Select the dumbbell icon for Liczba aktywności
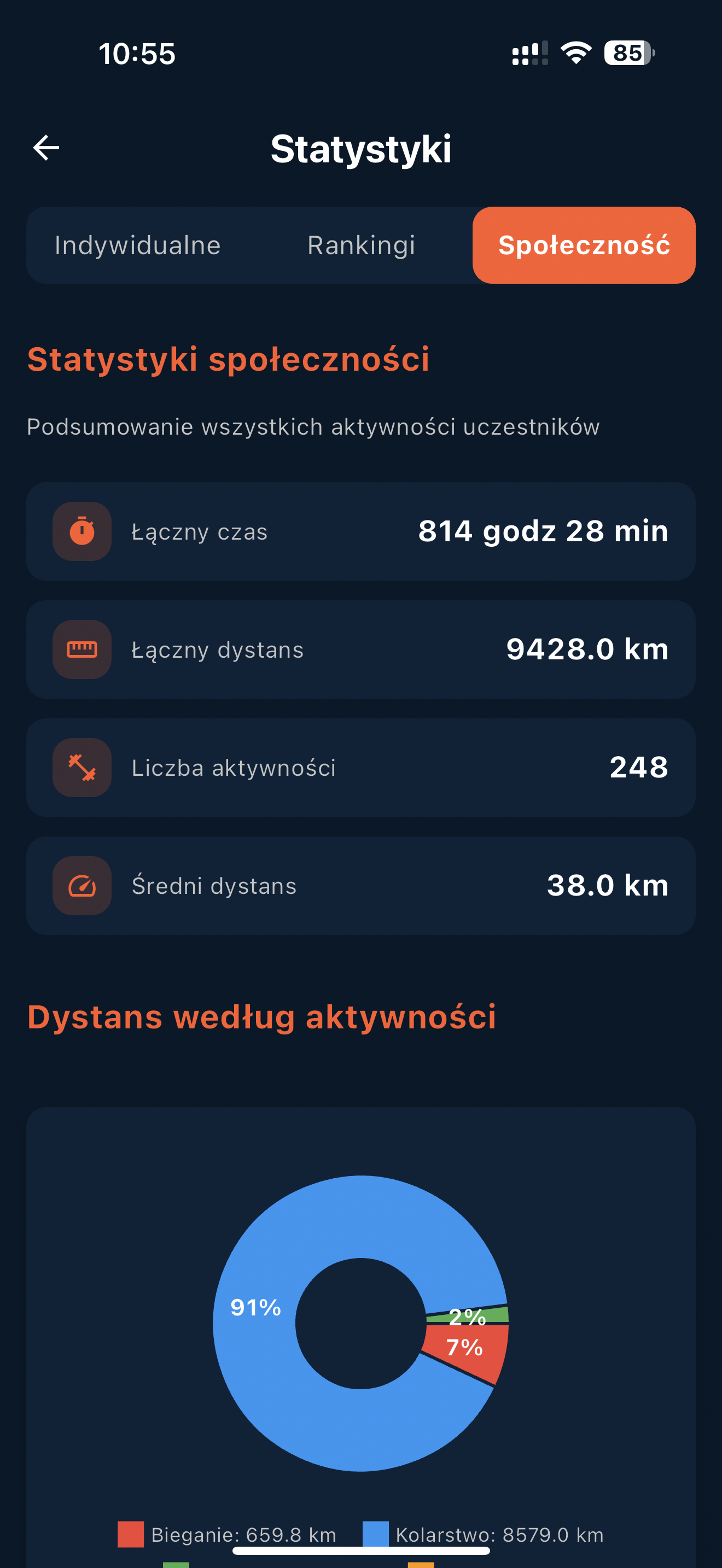The height and width of the screenshot is (1568, 722). coord(82,767)
